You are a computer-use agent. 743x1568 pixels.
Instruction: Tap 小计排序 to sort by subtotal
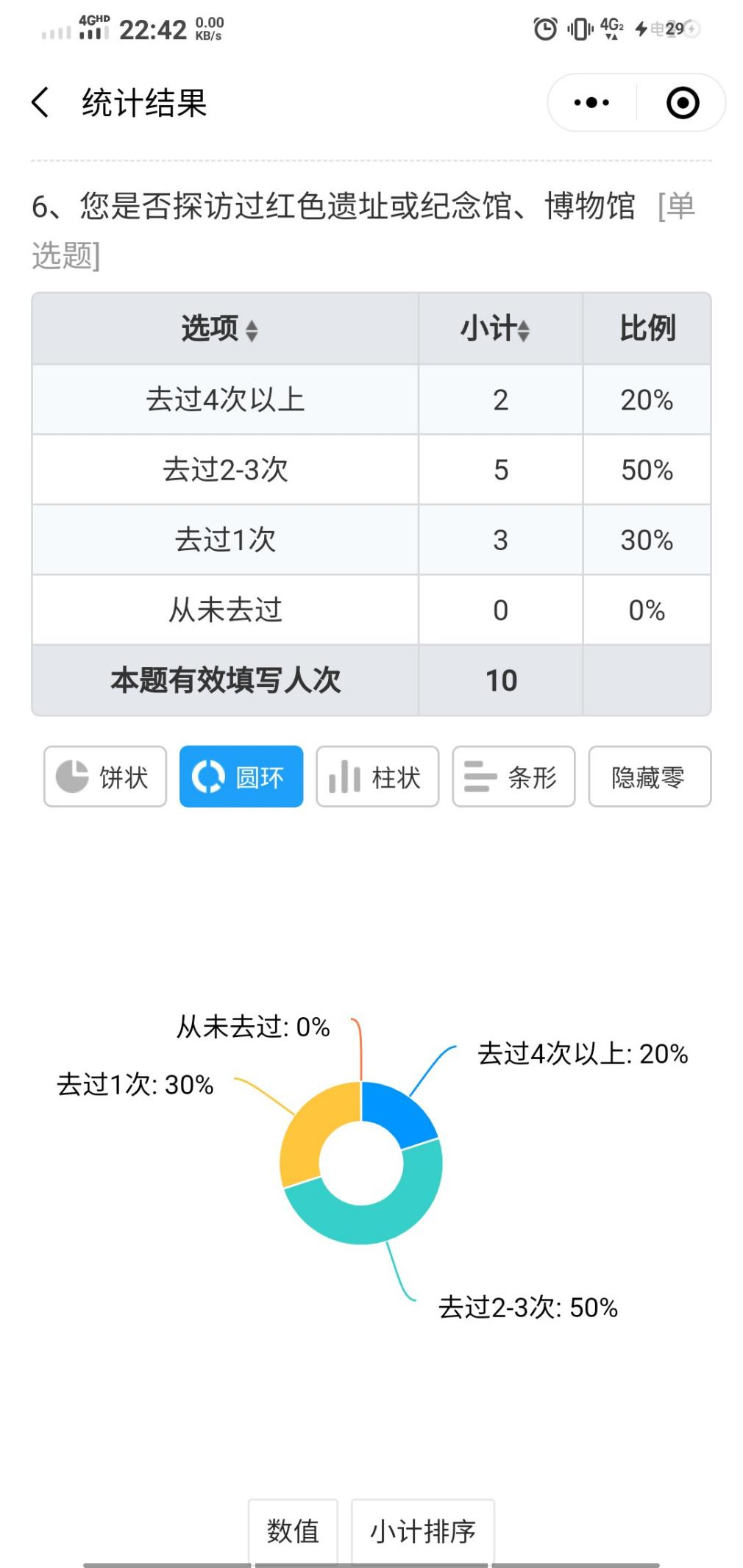(x=423, y=1531)
